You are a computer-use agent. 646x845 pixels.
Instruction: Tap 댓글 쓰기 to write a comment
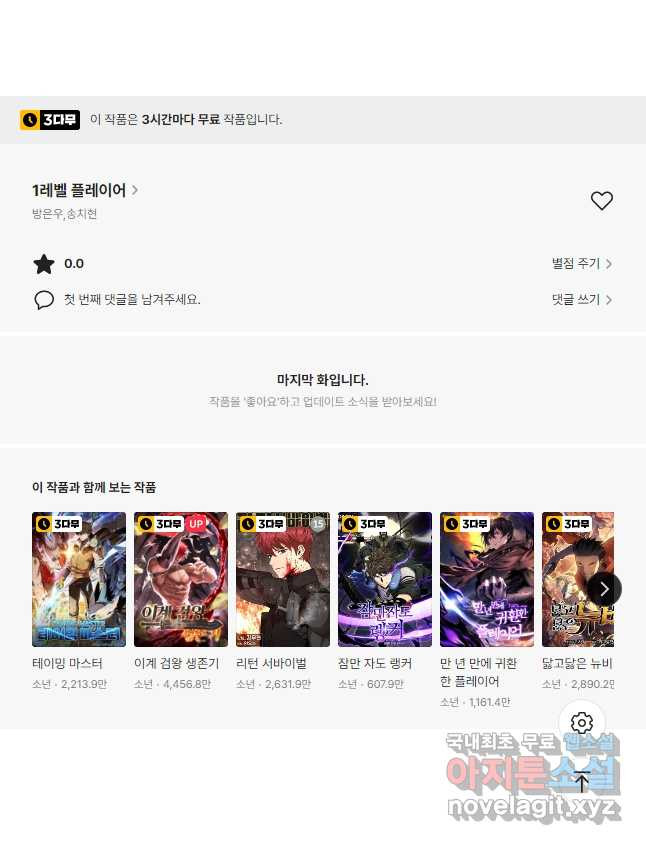(x=581, y=299)
